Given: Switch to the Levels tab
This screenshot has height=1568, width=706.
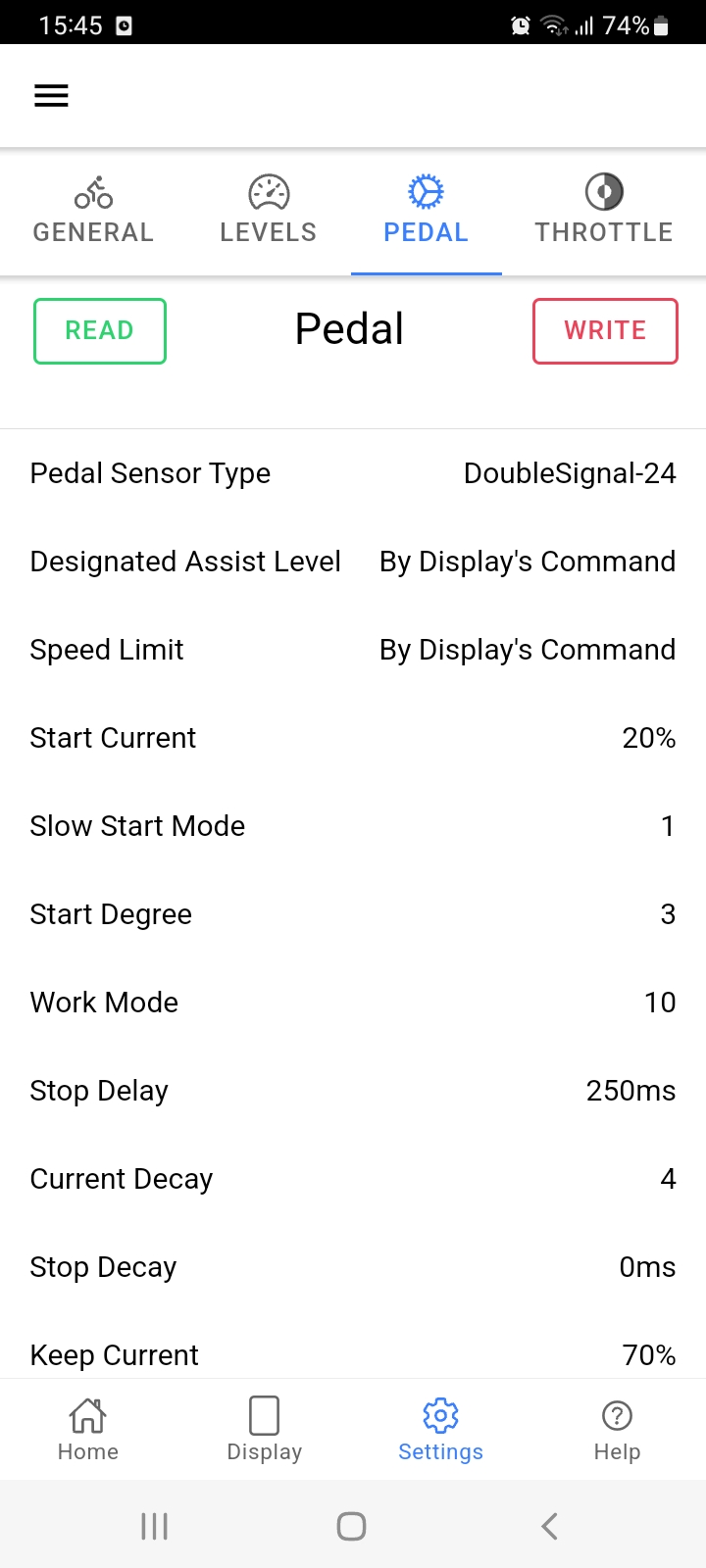Looking at the screenshot, I should click(x=268, y=212).
